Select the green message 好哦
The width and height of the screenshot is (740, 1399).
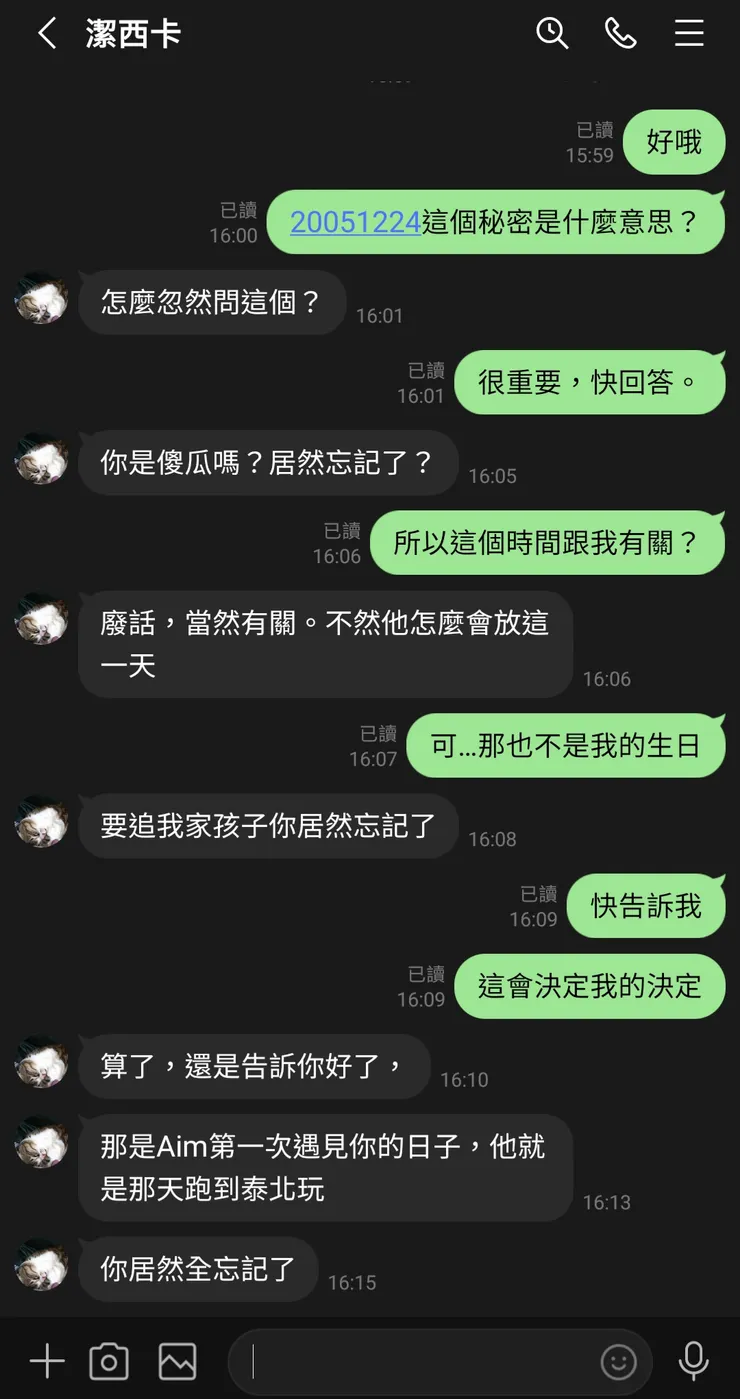[x=674, y=142]
